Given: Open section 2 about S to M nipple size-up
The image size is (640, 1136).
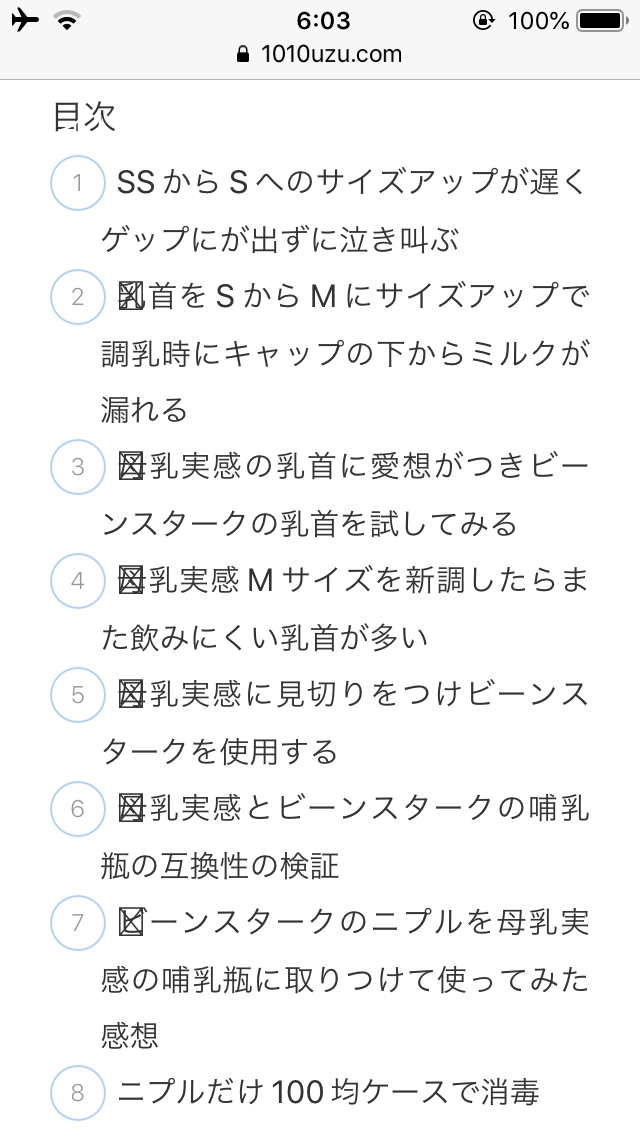Looking at the screenshot, I should click(350, 297).
